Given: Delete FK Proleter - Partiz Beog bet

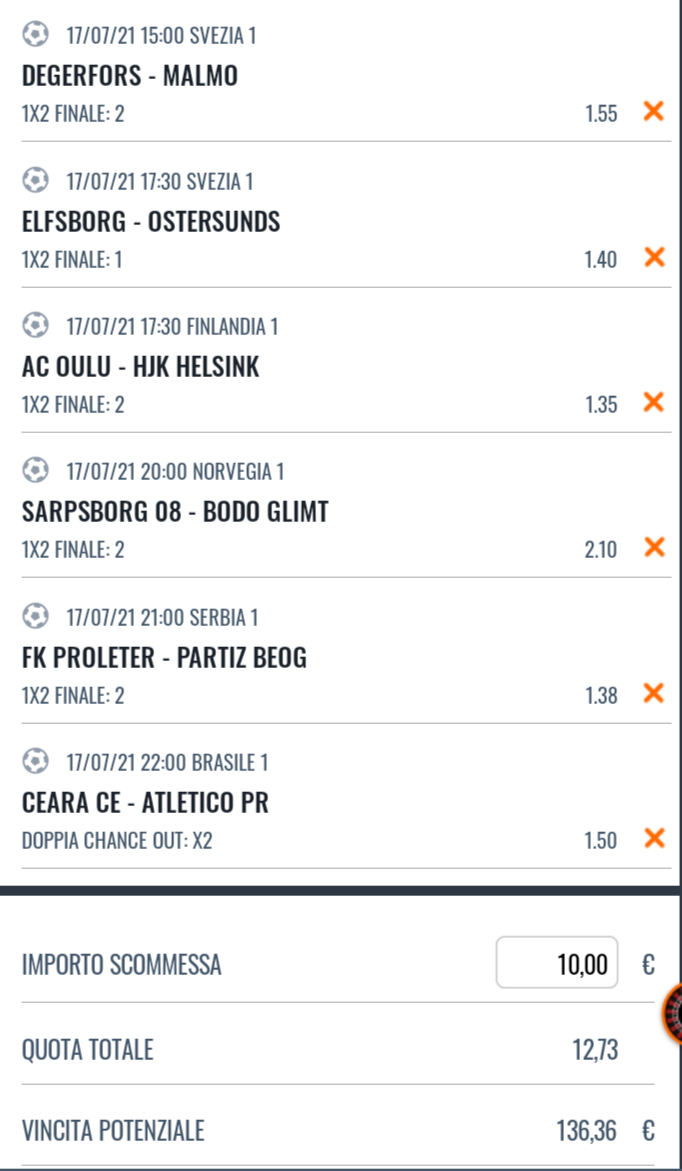Looking at the screenshot, I should pos(653,692).
